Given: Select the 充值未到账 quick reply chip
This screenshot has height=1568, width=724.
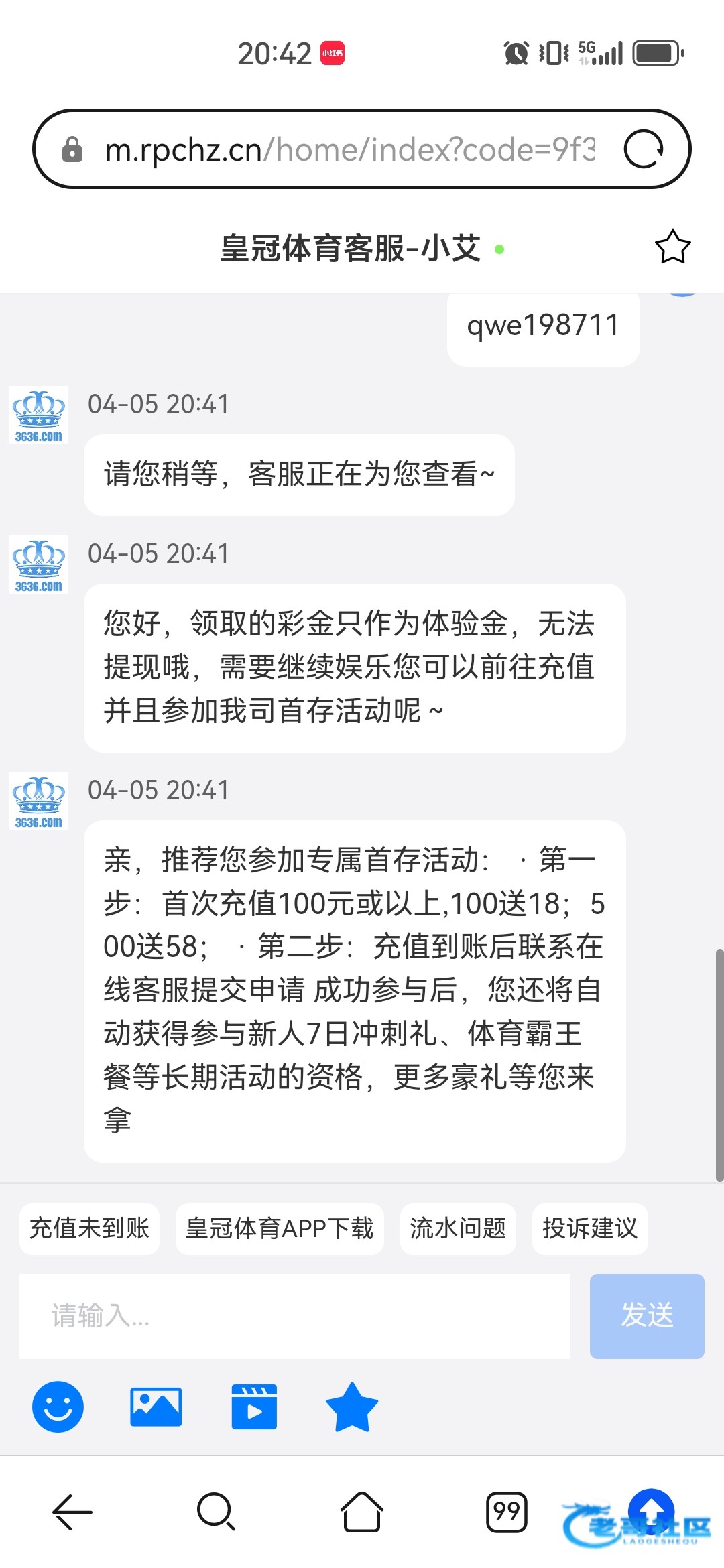Looking at the screenshot, I should click(89, 1228).
